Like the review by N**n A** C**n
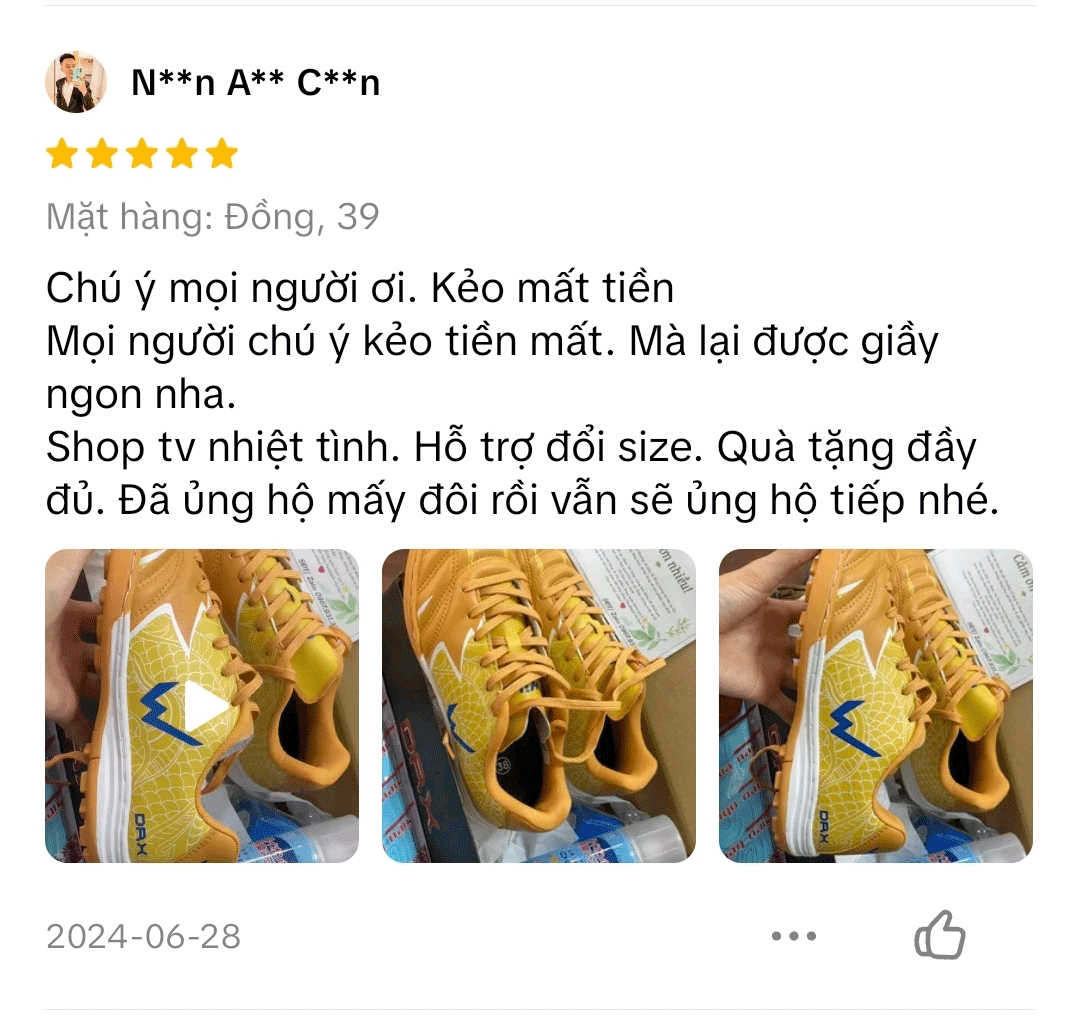The image size is (1080, 1018). 940,937
